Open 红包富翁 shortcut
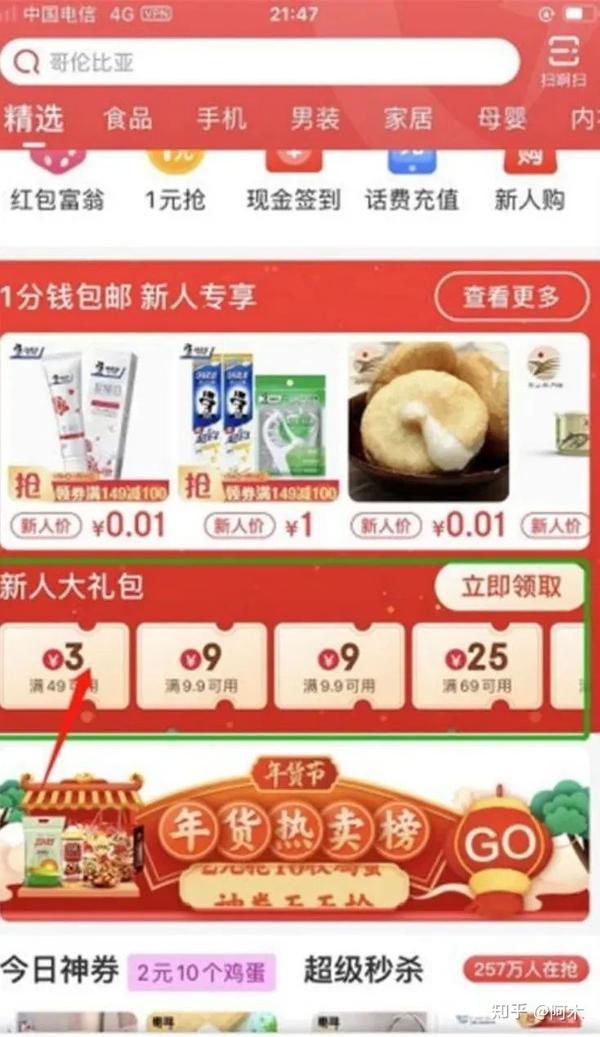 tap(57, 185)
